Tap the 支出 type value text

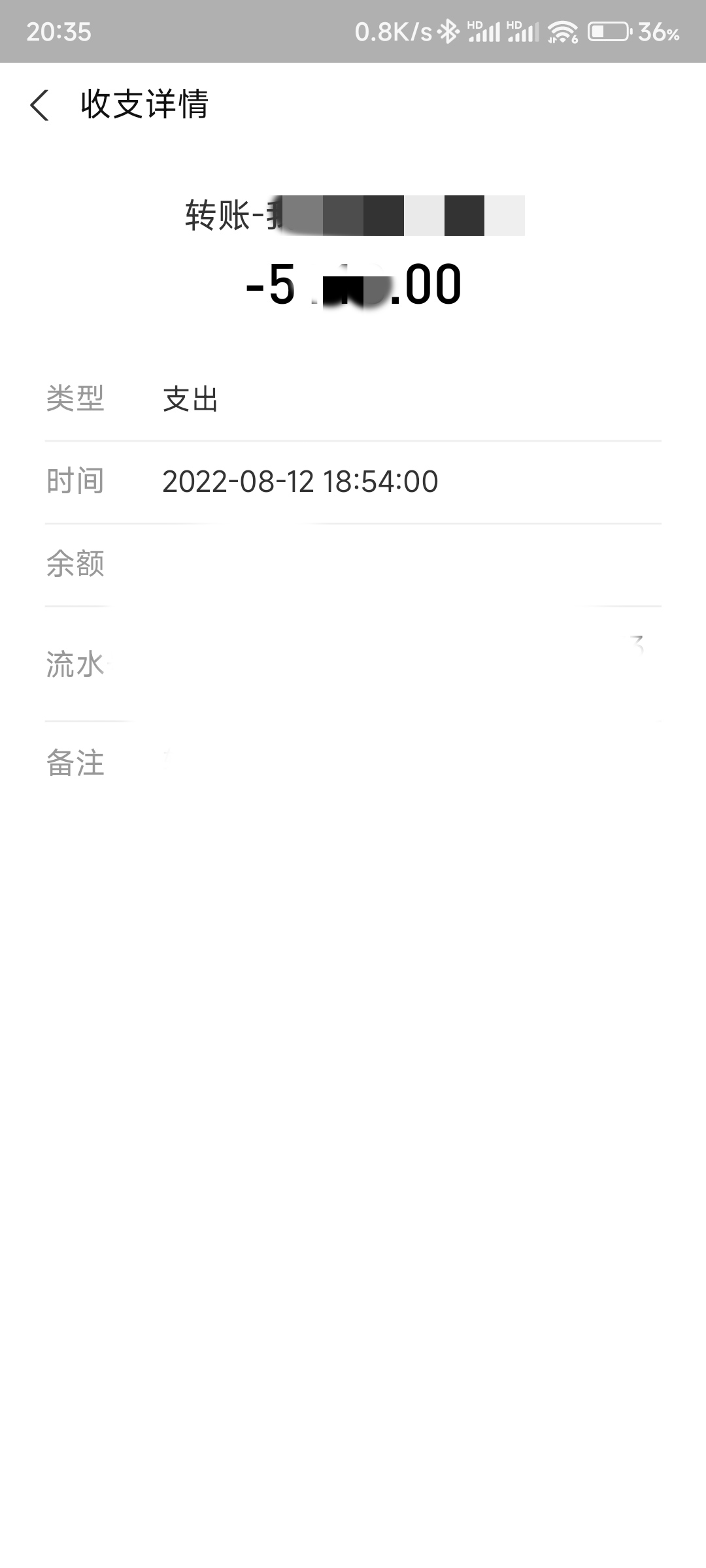click(x=191, y=400)
